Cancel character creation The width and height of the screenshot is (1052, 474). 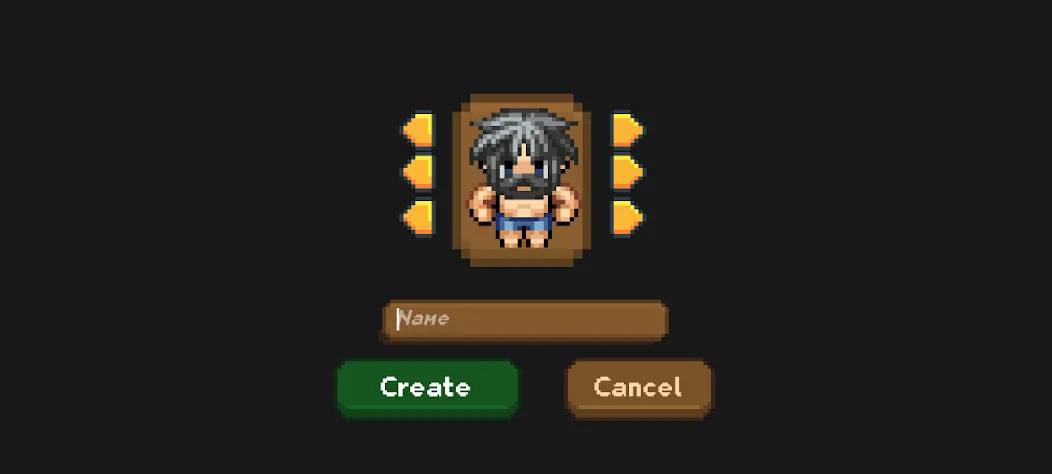click(x=638, y=387)
